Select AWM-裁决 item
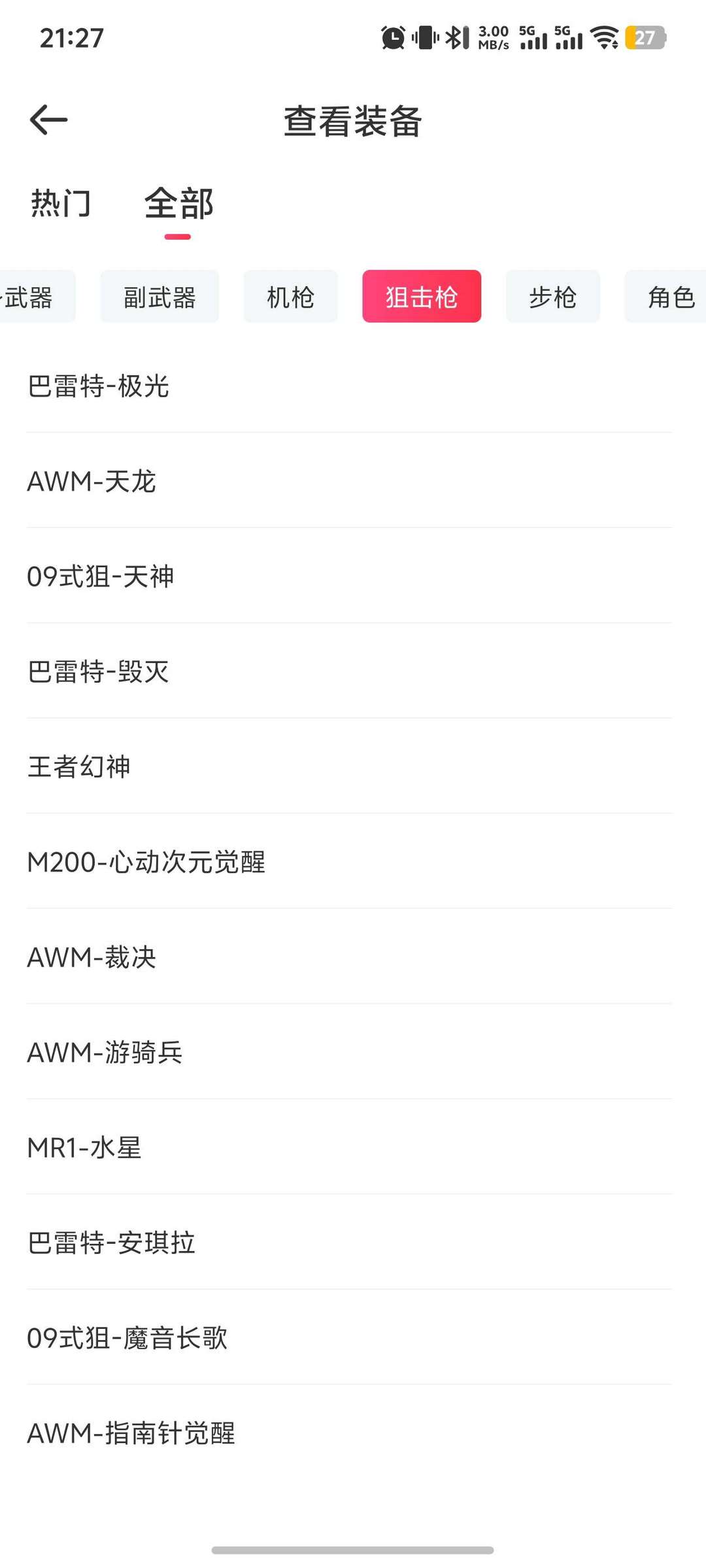Screen dimensions: 706x1568 (349, 957)
